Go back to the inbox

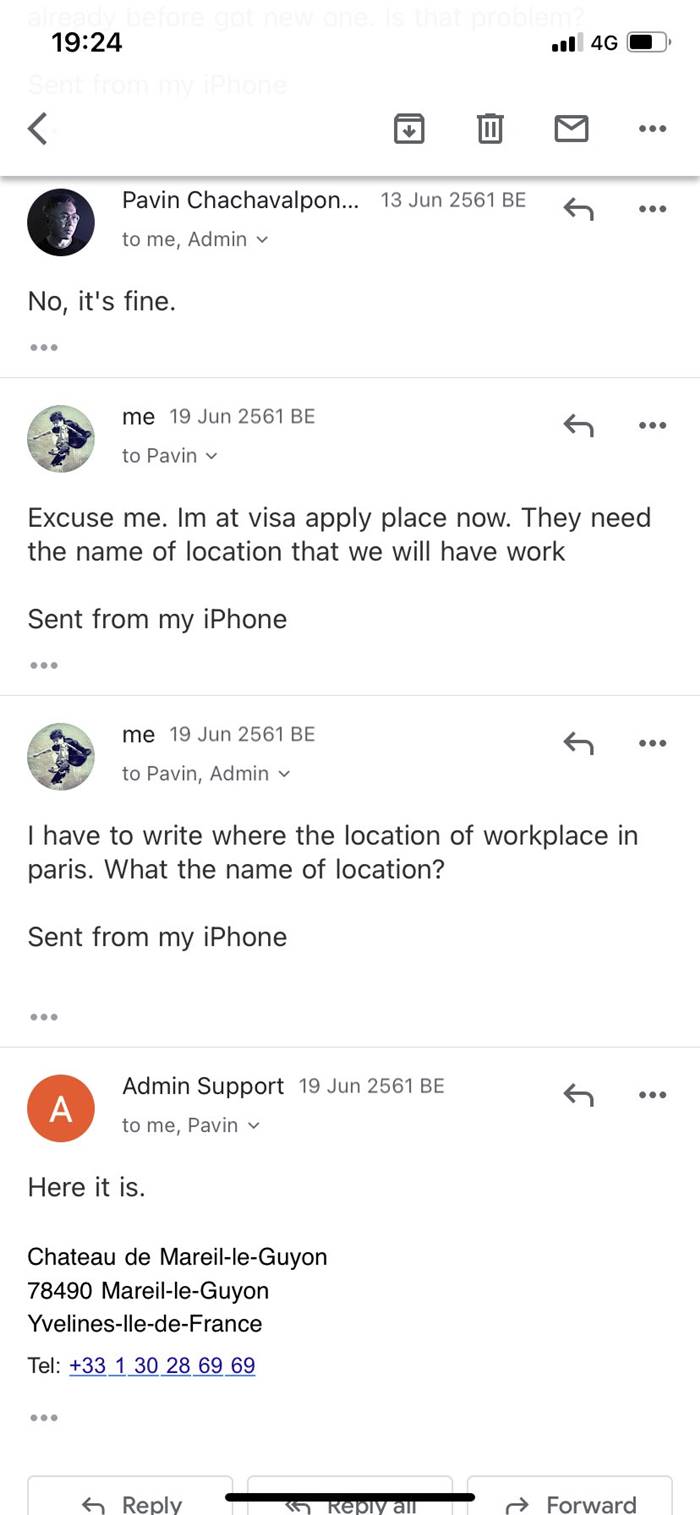(38, 128)
